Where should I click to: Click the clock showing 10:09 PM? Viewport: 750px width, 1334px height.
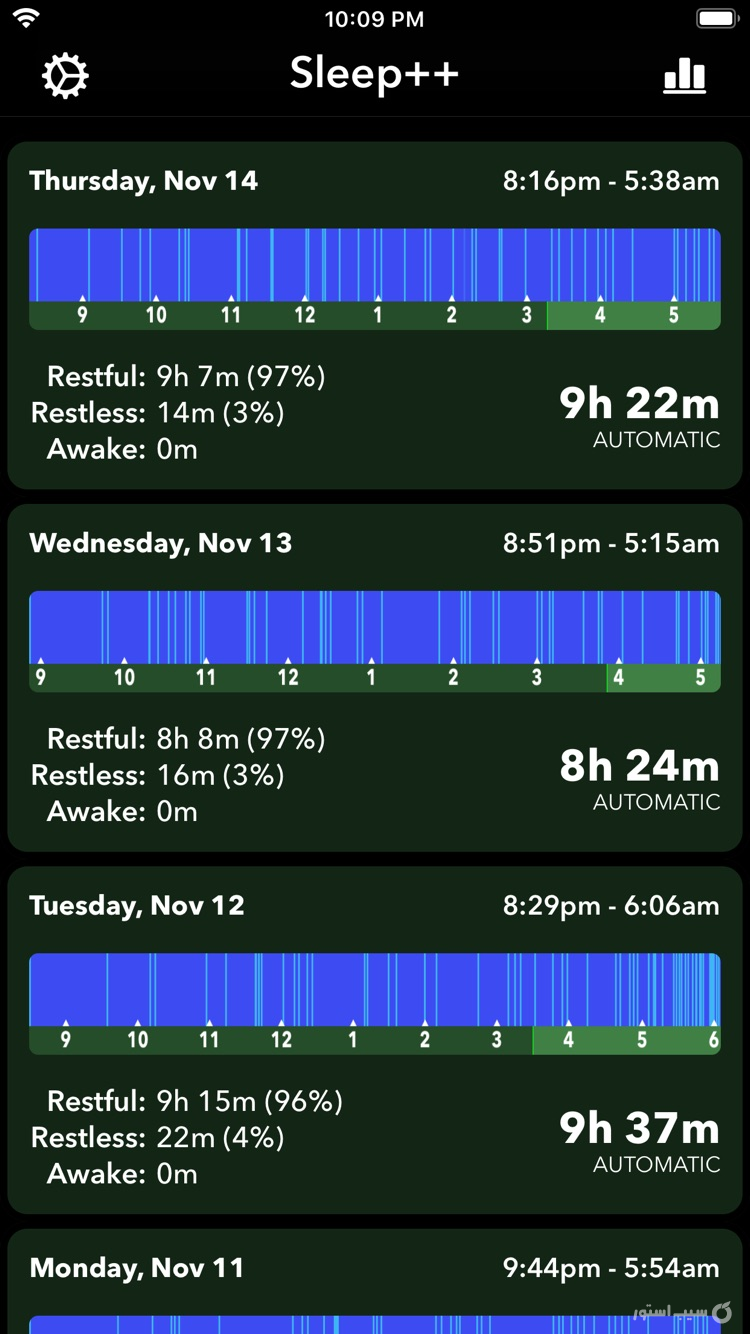tap(374, 17)
